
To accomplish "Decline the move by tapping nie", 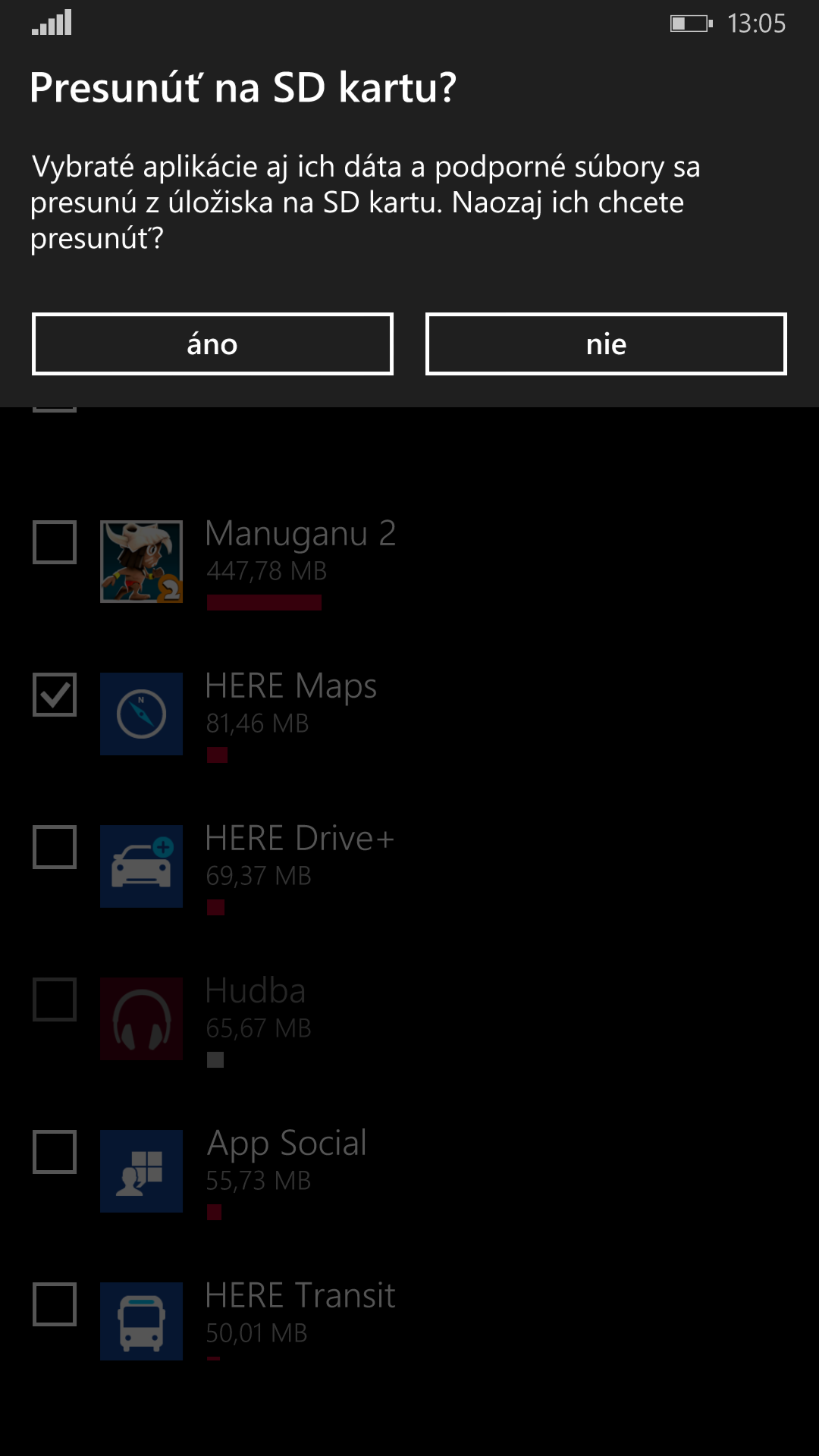I will (606, 344).
